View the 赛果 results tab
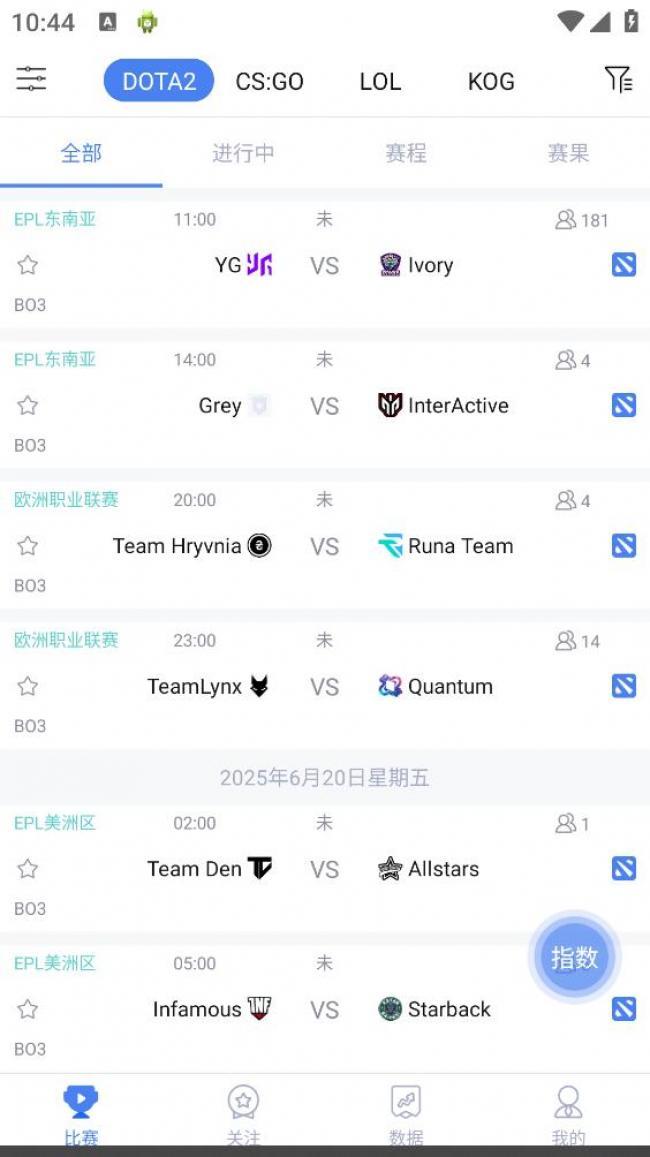 click(x=568, y=153)
